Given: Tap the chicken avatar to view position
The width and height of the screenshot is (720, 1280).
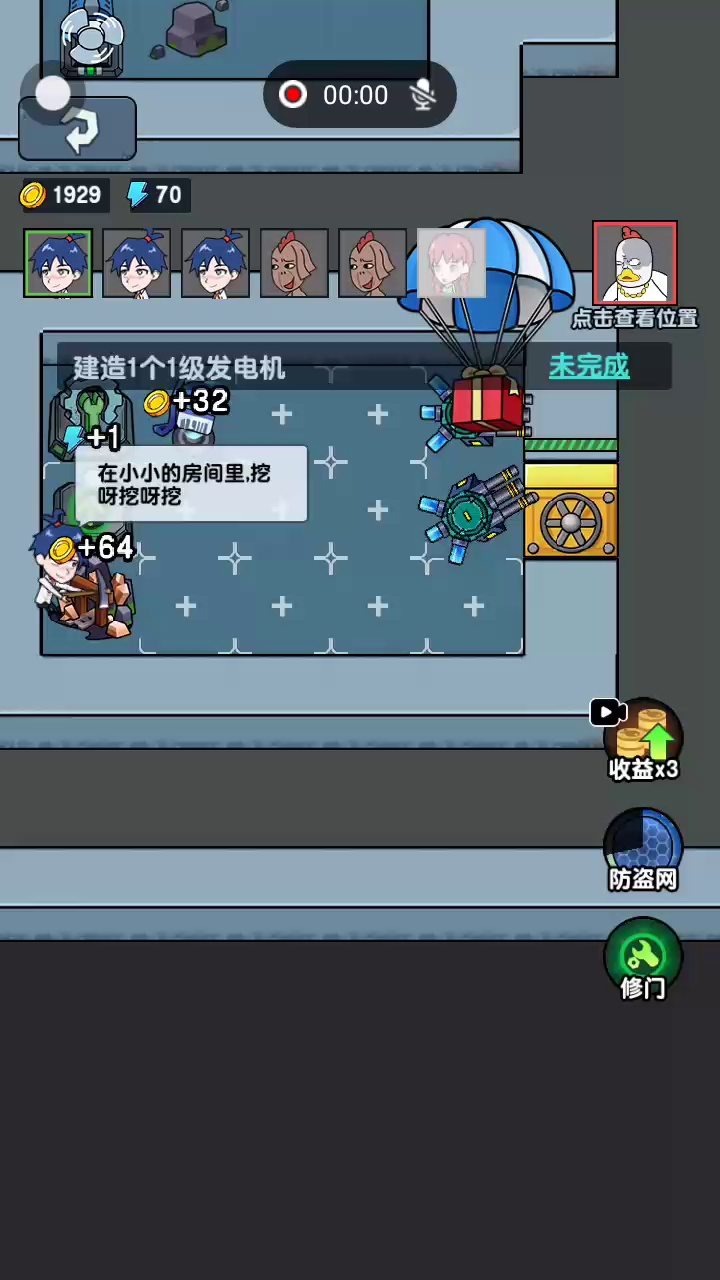Looking at the screenshot, I should tap(635, 263).
